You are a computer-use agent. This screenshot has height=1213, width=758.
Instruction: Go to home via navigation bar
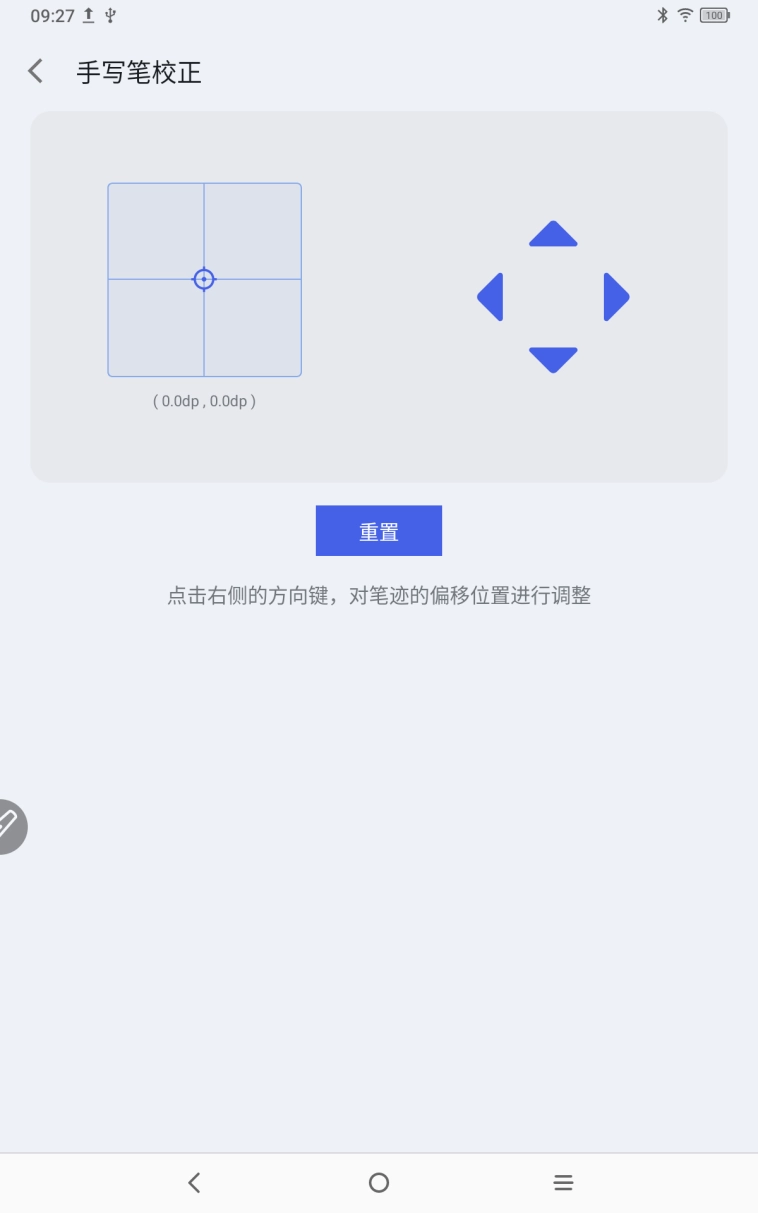(x=378, y=1182)
